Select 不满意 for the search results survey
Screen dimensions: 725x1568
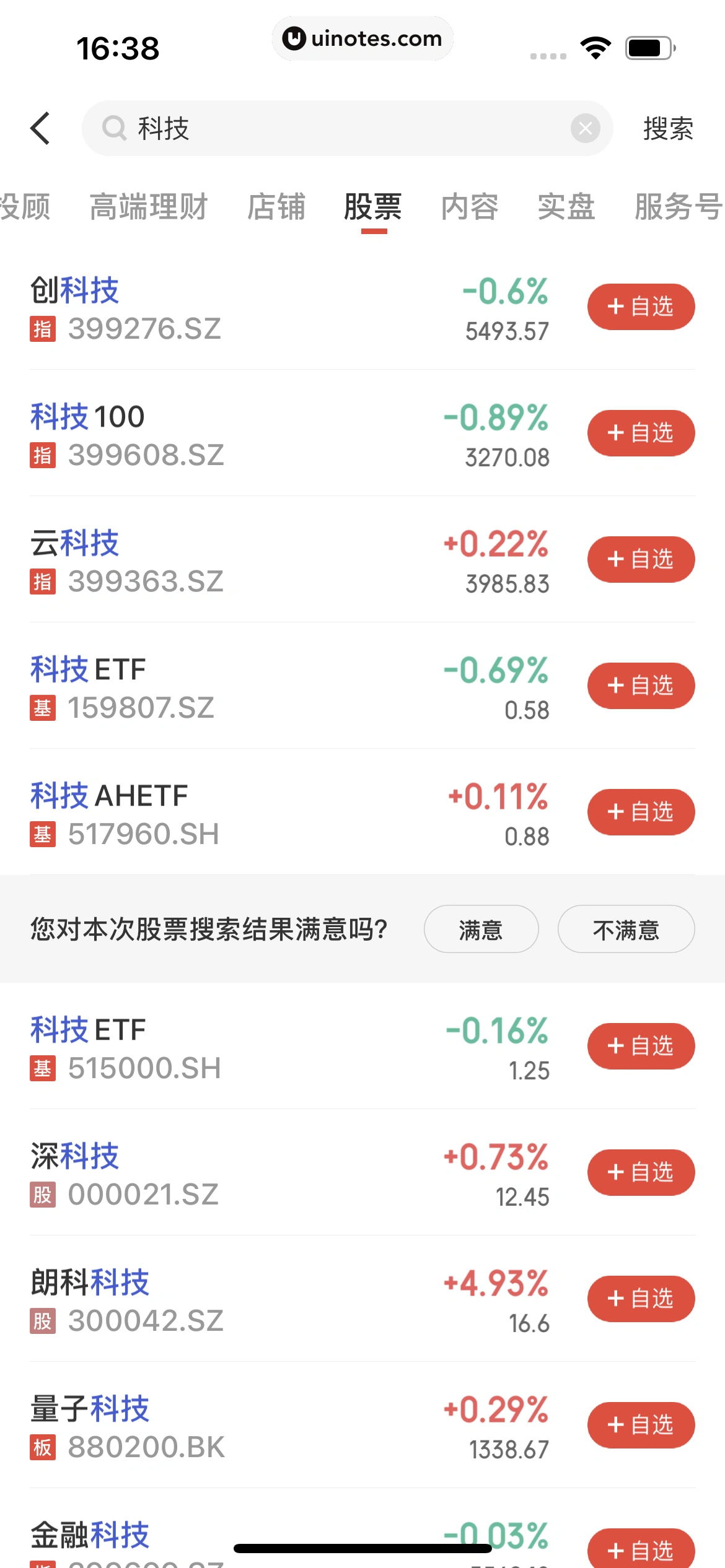(x=626, y=929)
